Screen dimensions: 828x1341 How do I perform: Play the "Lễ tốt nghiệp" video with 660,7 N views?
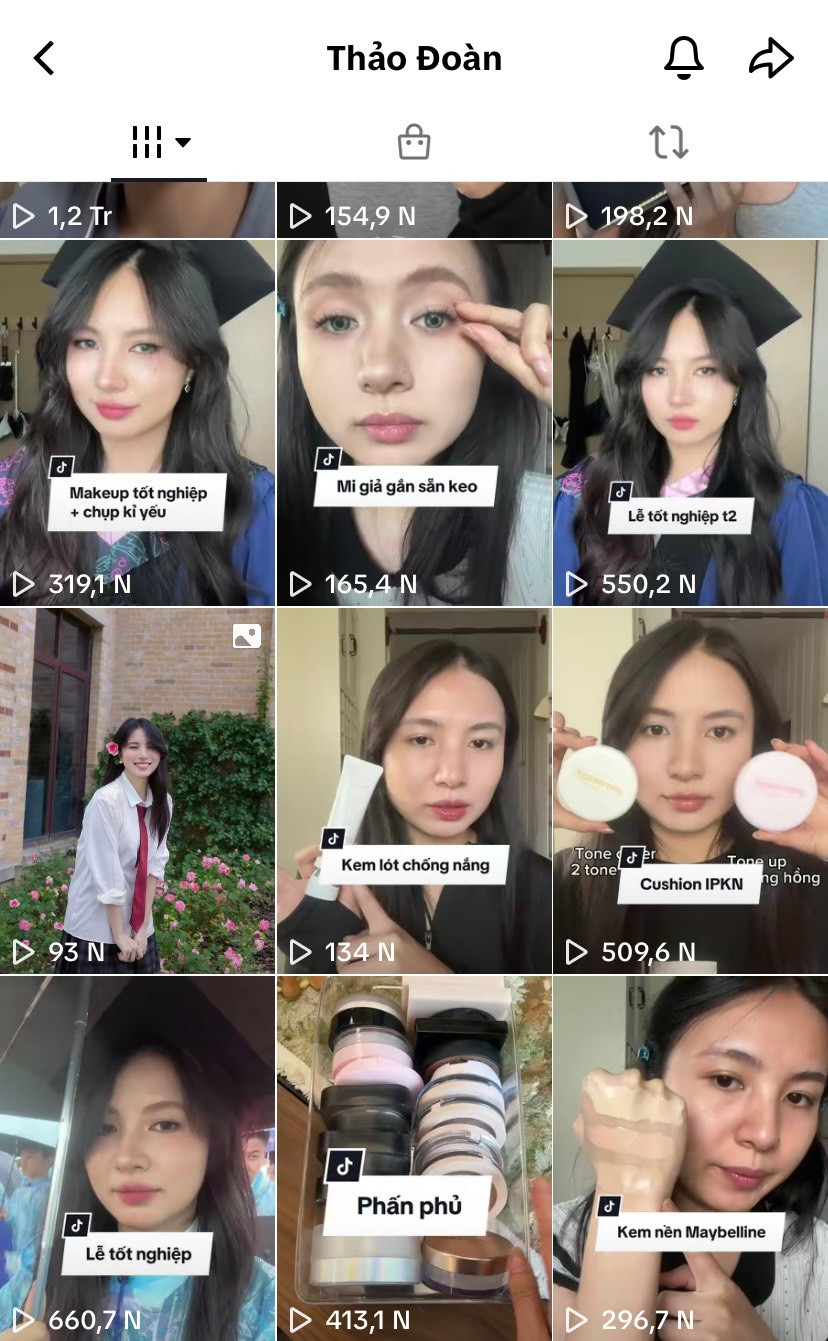[137, 1158]
